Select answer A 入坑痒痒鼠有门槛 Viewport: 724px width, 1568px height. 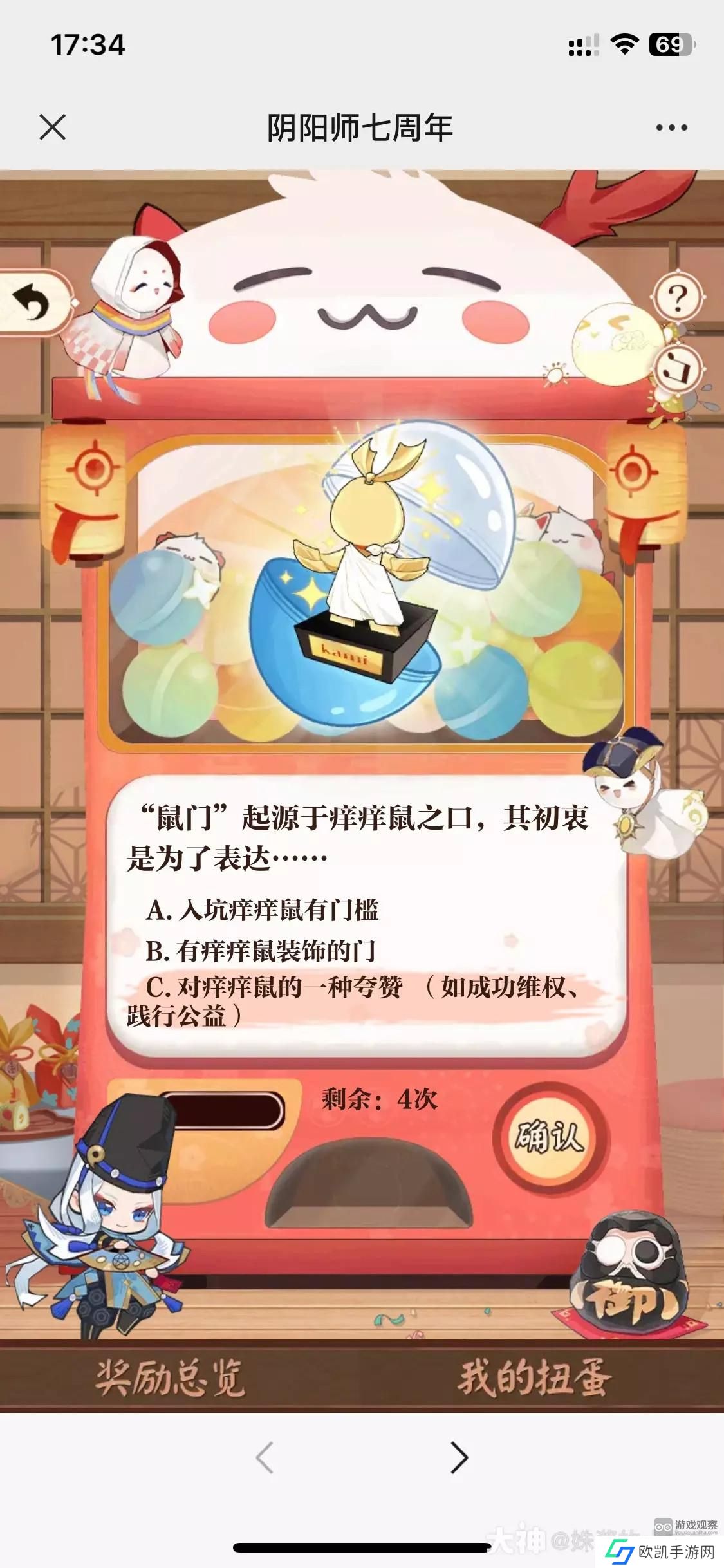tap(263, 910)
